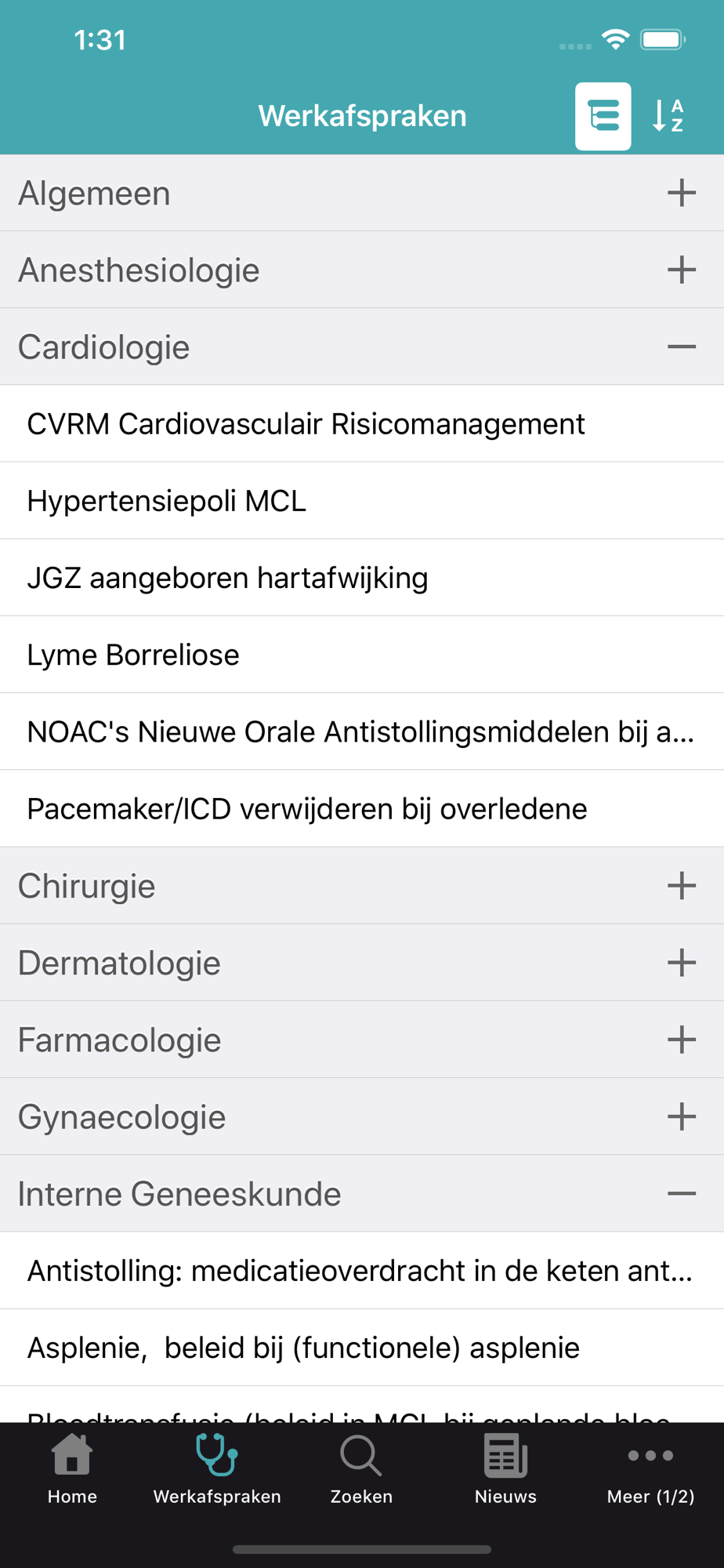Open Pacemaker/ICD verwijderen bij overledene
This screenshot has height=1568, width=724.
pyautogui.click(x=362, y=808)
